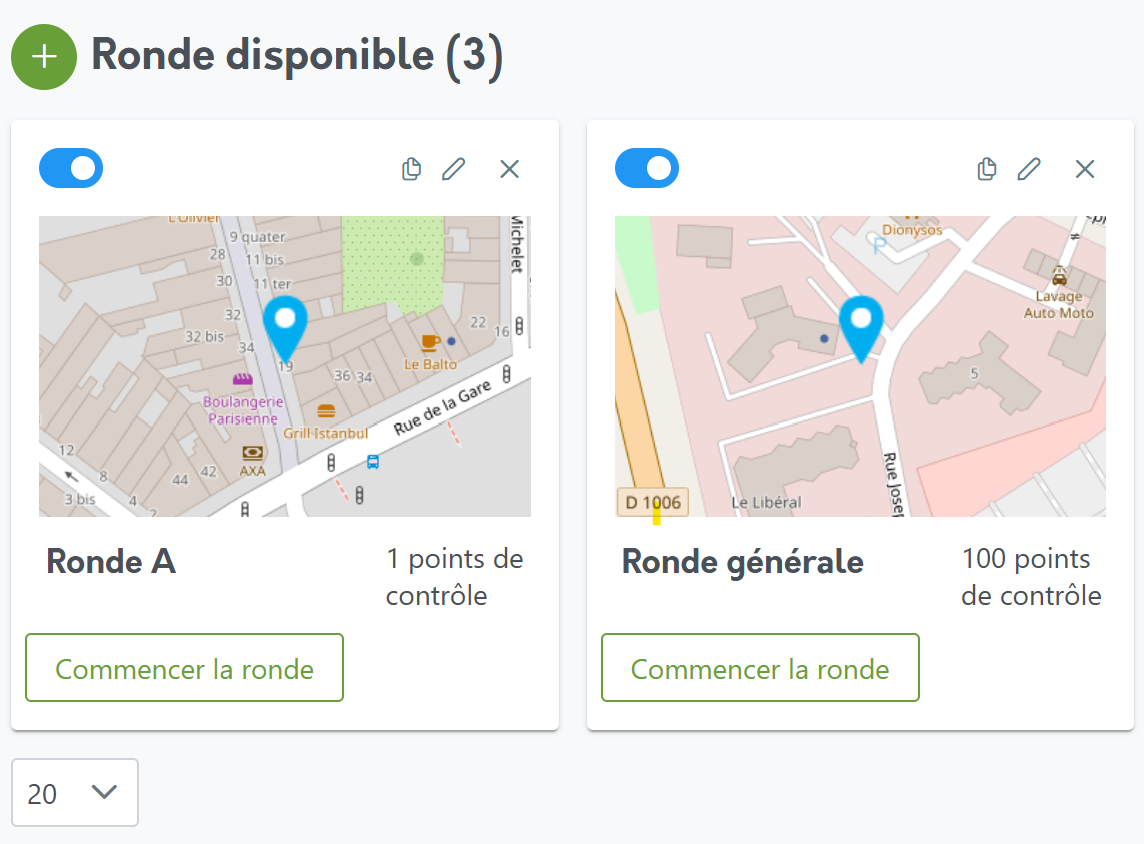Open the Ronde A map preview
Viewport: 1144px width, 844px height.
[285, 366]
